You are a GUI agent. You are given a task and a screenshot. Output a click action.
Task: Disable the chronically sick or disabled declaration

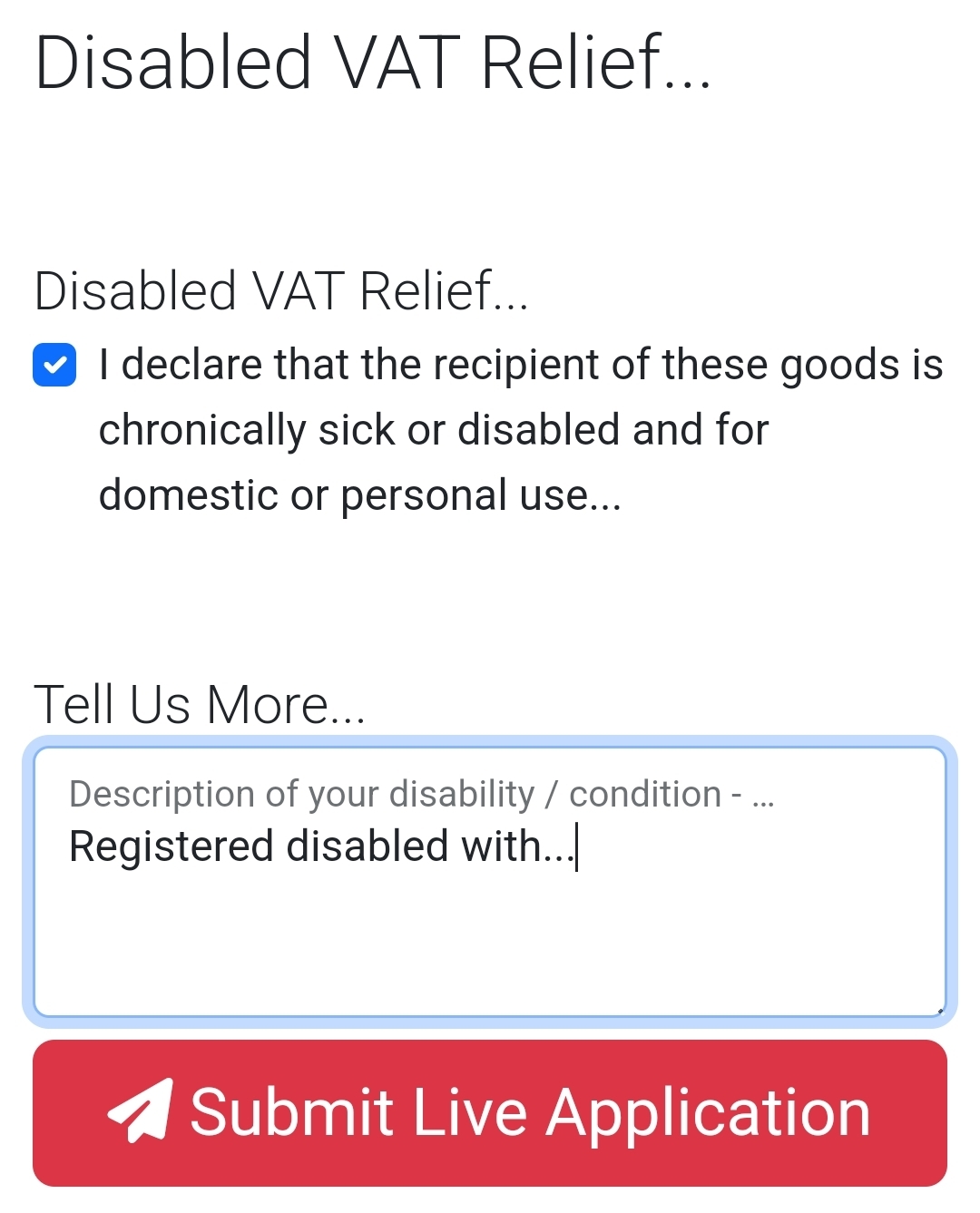pyautogui.click(x=54, y=365)
